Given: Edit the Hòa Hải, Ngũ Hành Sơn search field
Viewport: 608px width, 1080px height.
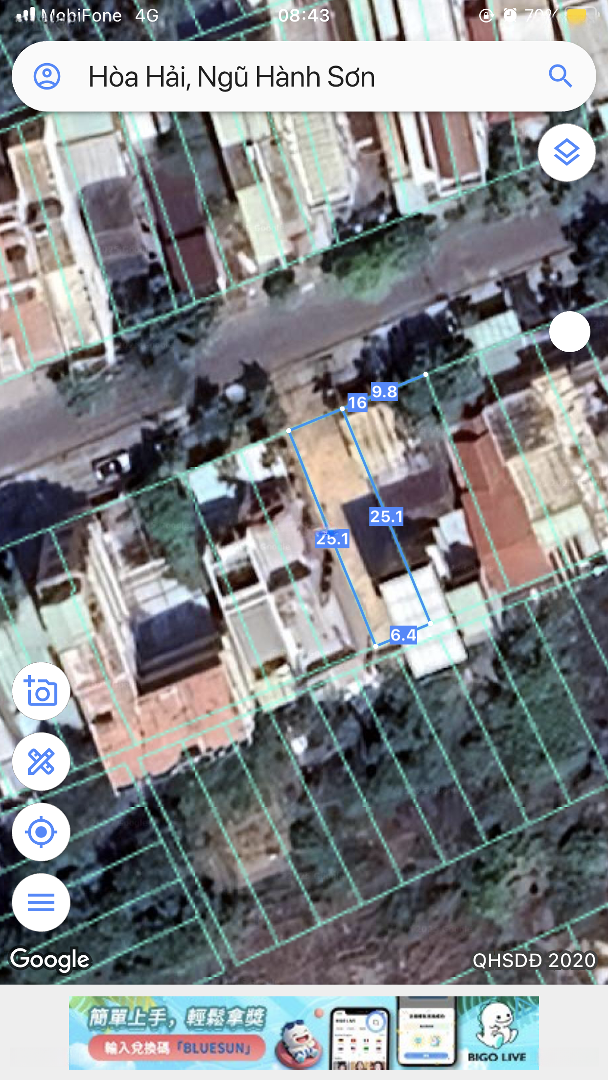Looking at the screenshot, I should 300,76.
